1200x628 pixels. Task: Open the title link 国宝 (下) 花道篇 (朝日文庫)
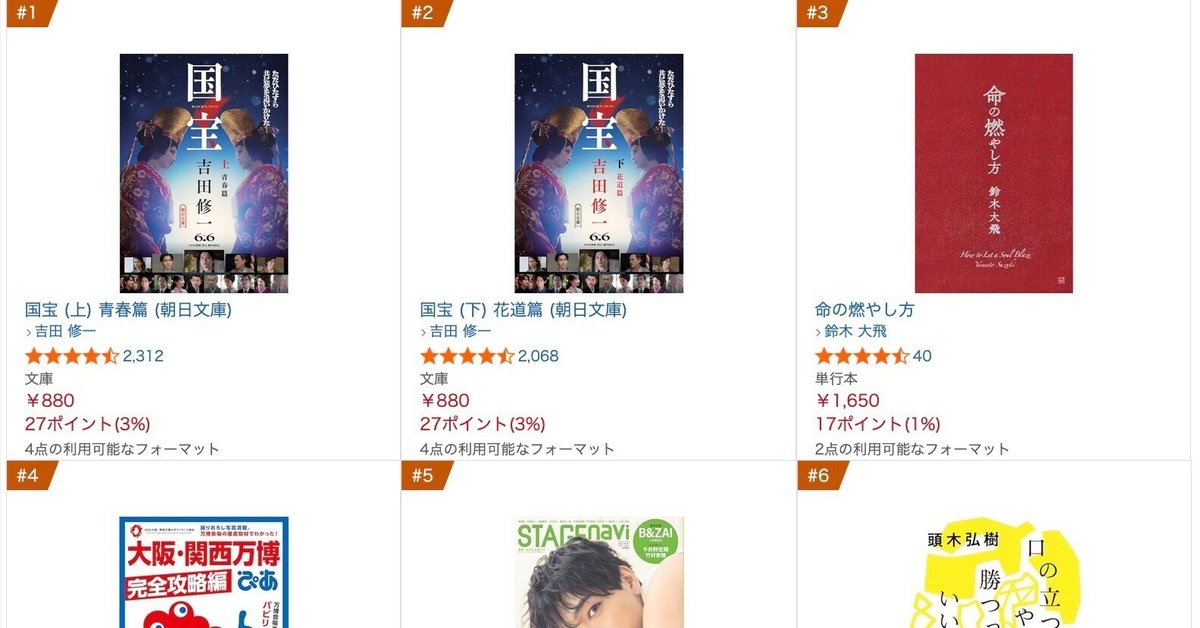tap(523, 310)
